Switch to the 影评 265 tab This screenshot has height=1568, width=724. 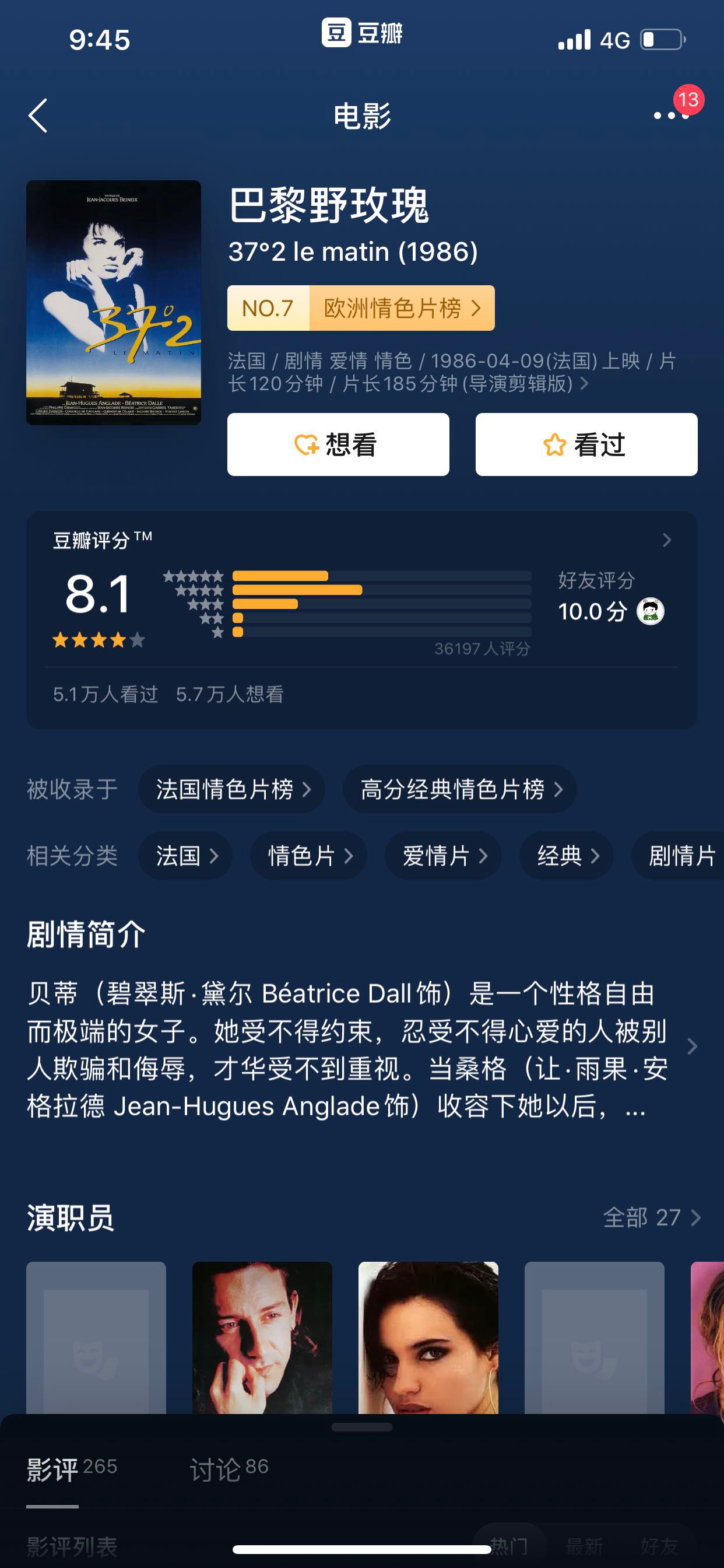[x=71, y=1469]
